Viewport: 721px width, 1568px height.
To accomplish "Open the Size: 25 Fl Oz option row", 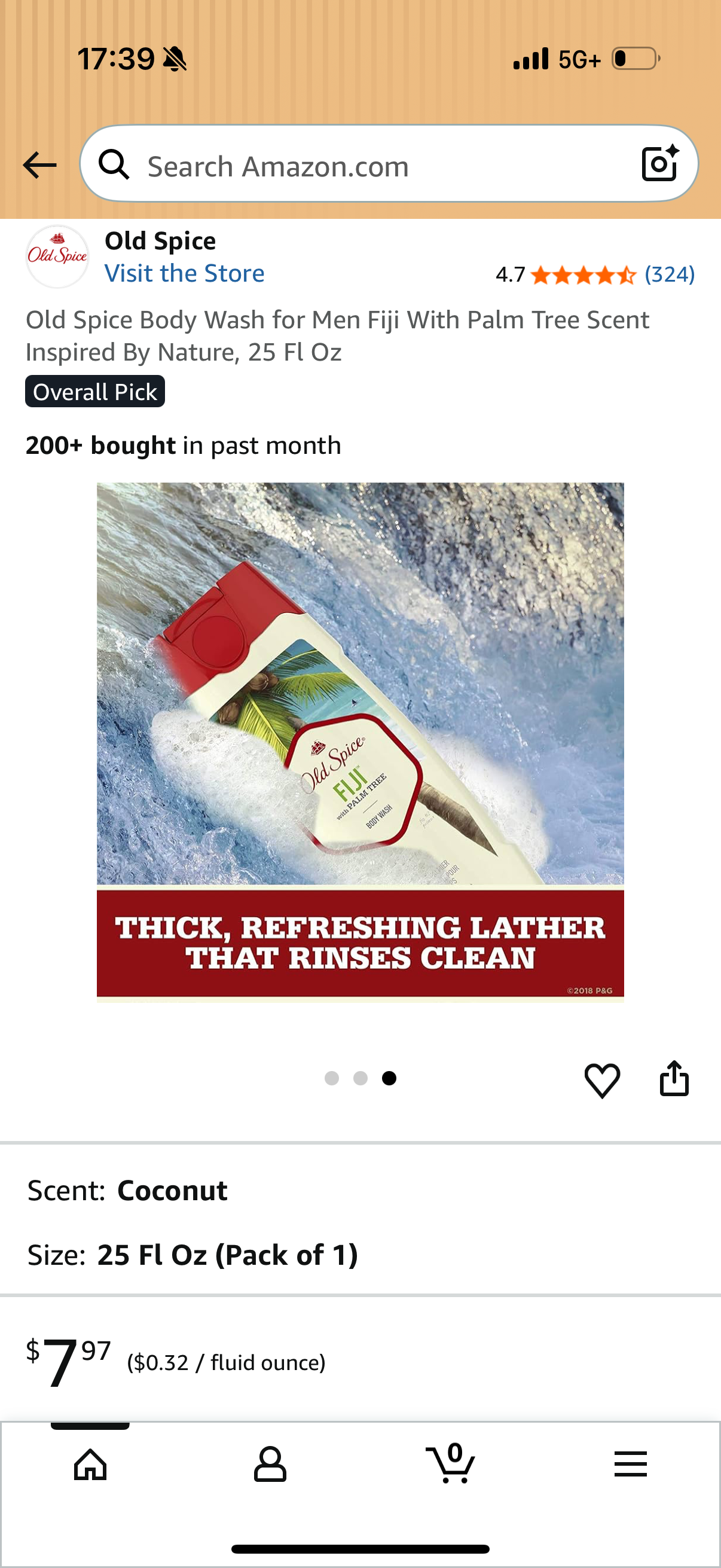I will (360, 1255).
